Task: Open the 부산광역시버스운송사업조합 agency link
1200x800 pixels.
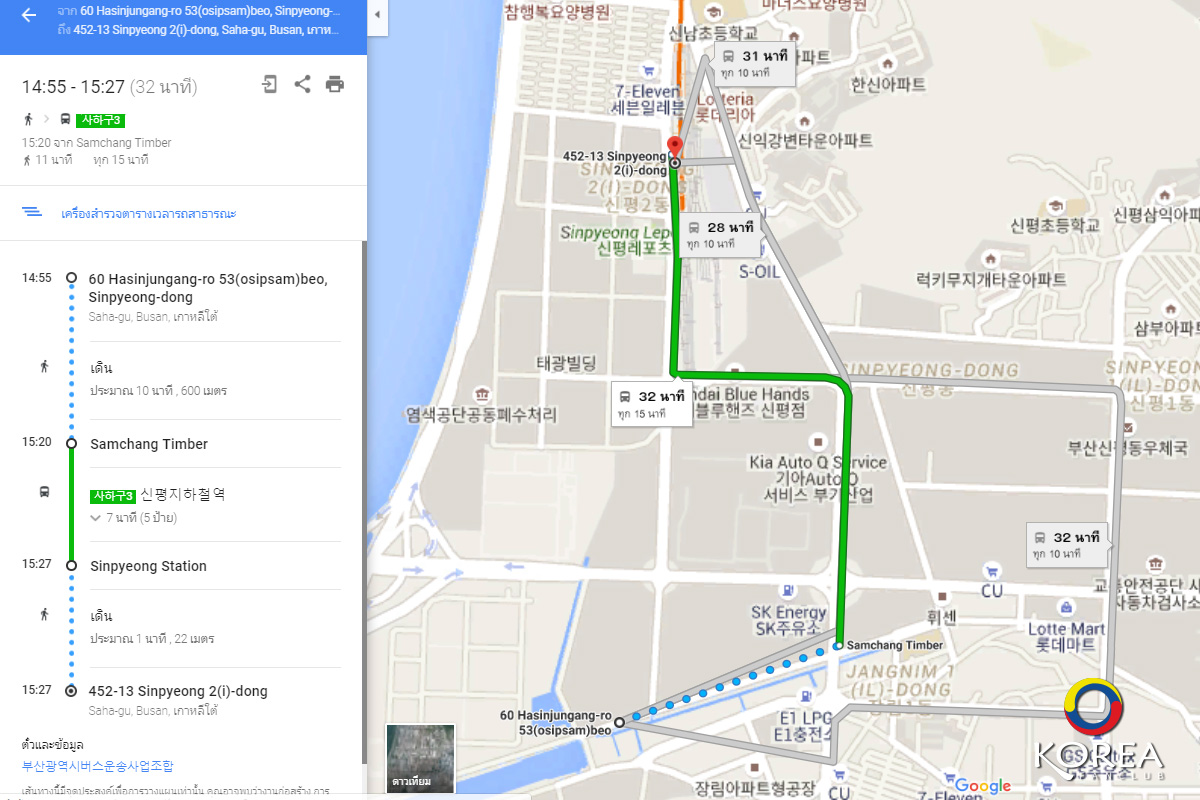Action: 97,766
